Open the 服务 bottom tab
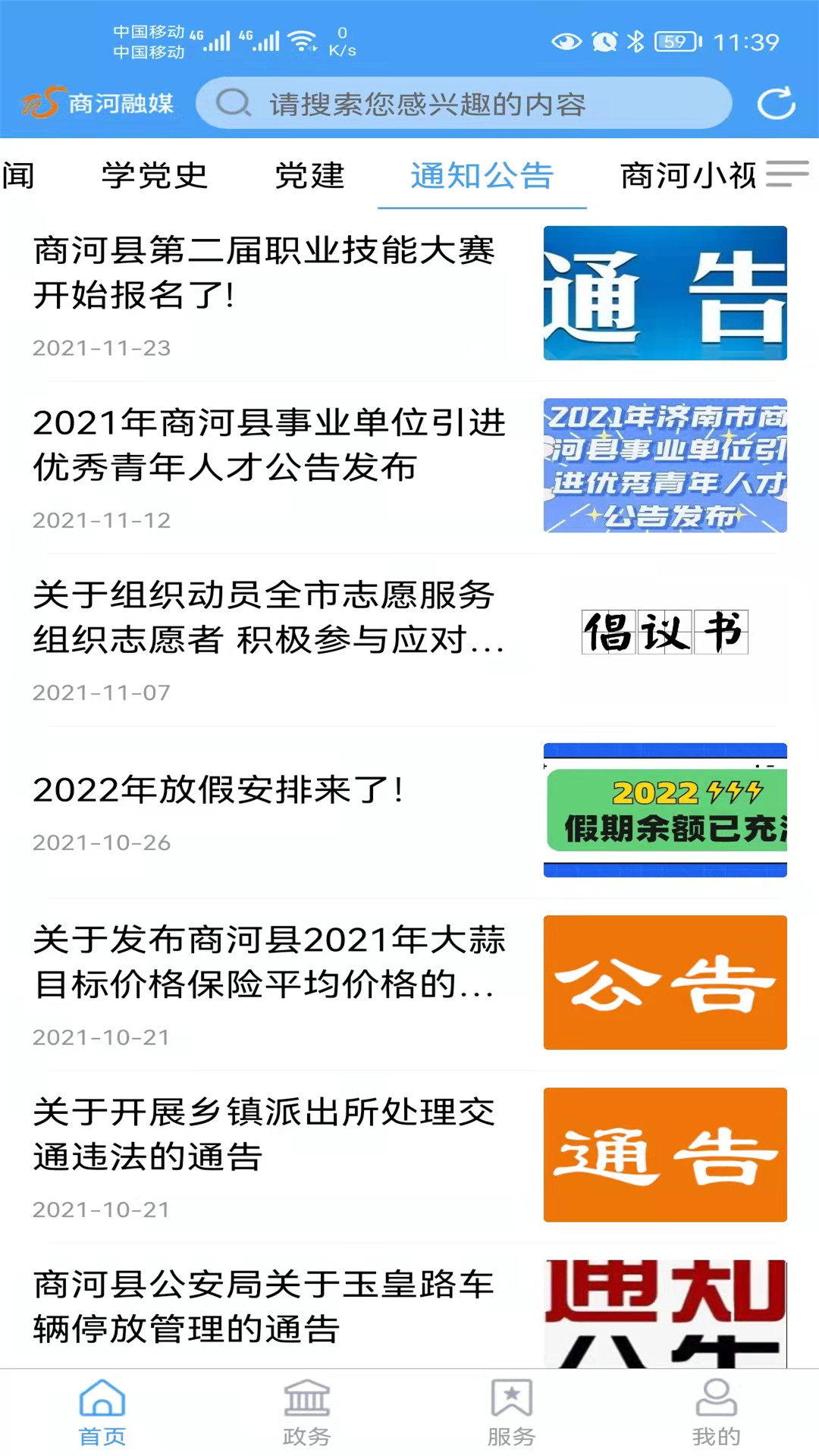This screenshot has width=819, height=1456. point(512,1412)
